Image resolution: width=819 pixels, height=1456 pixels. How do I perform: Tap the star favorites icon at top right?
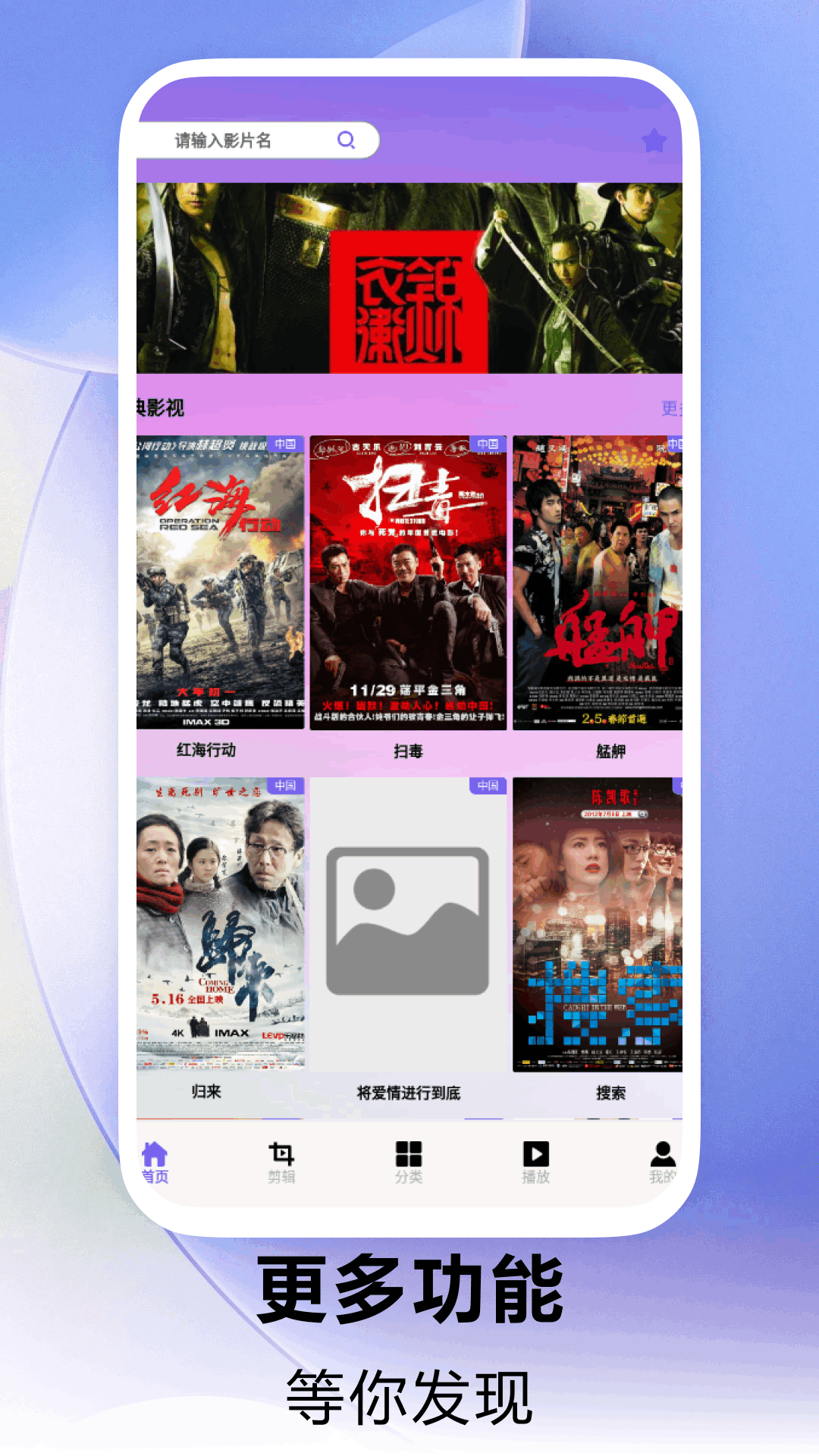pos(654,140)
